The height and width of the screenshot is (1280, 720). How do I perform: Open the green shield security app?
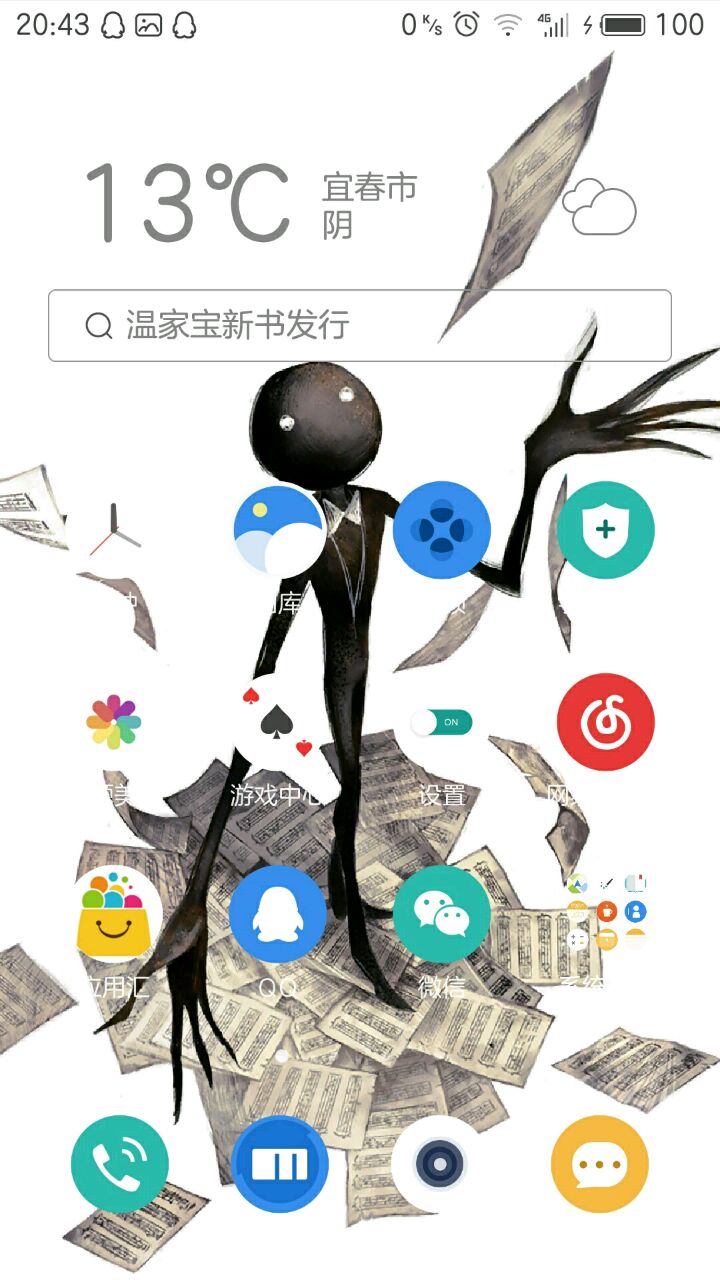(x=605, y=531)
